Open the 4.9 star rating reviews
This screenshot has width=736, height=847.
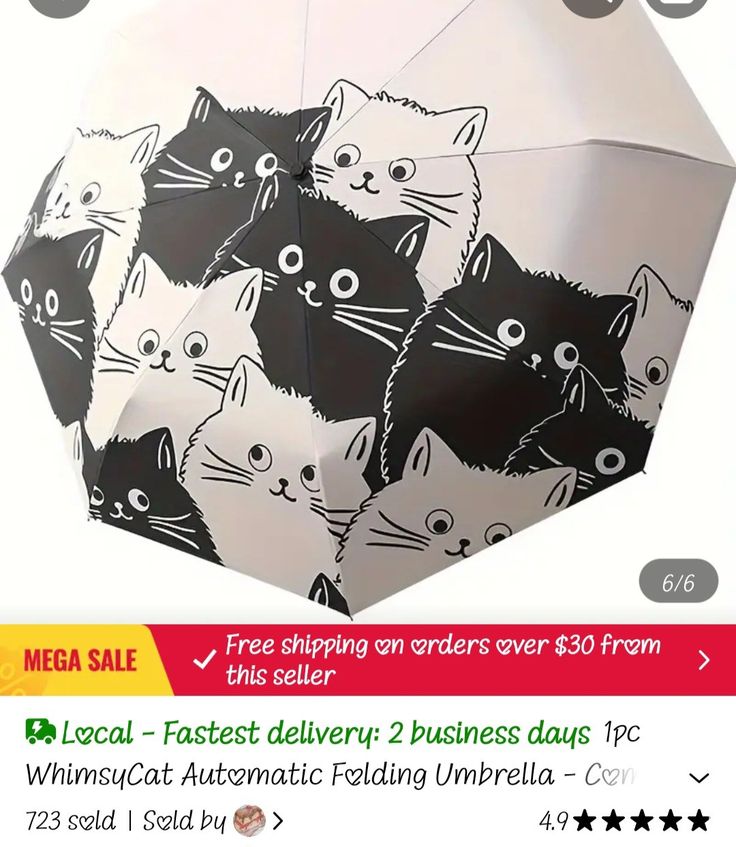[624, 821]
